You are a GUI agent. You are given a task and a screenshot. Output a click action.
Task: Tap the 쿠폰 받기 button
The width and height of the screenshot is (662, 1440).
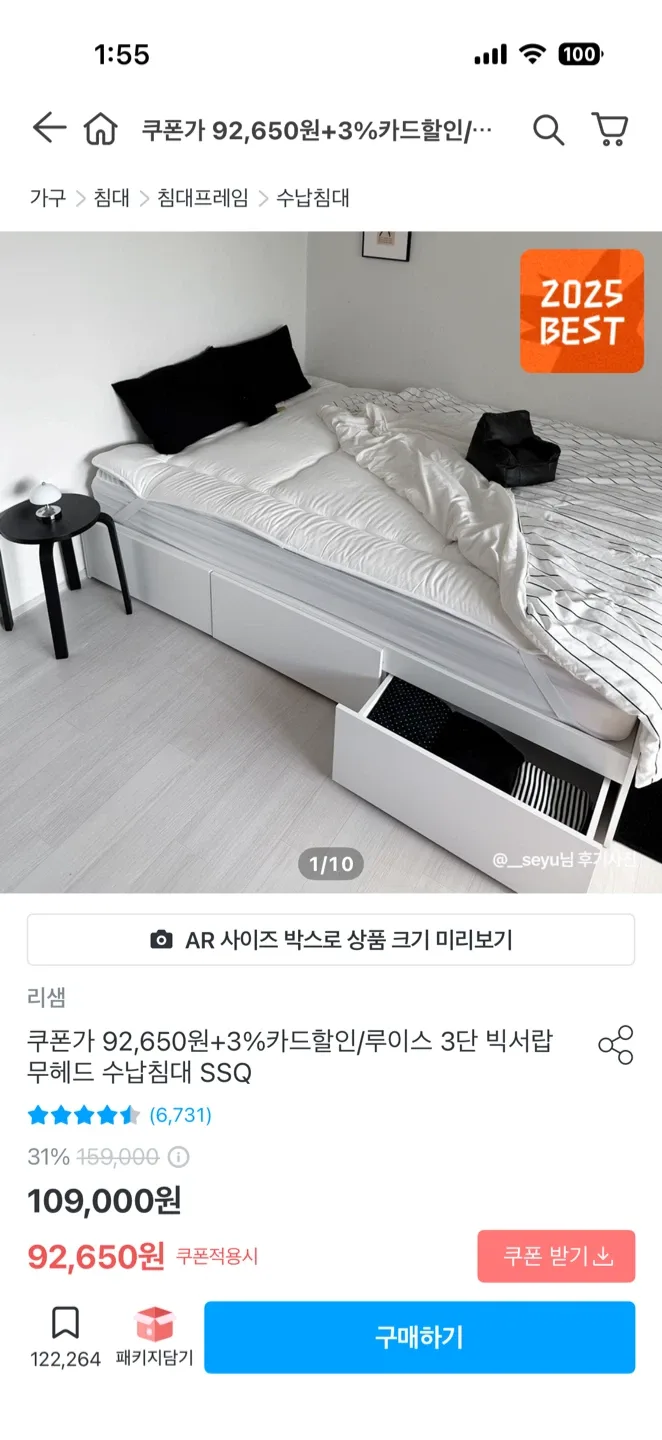pos(556,1256)
